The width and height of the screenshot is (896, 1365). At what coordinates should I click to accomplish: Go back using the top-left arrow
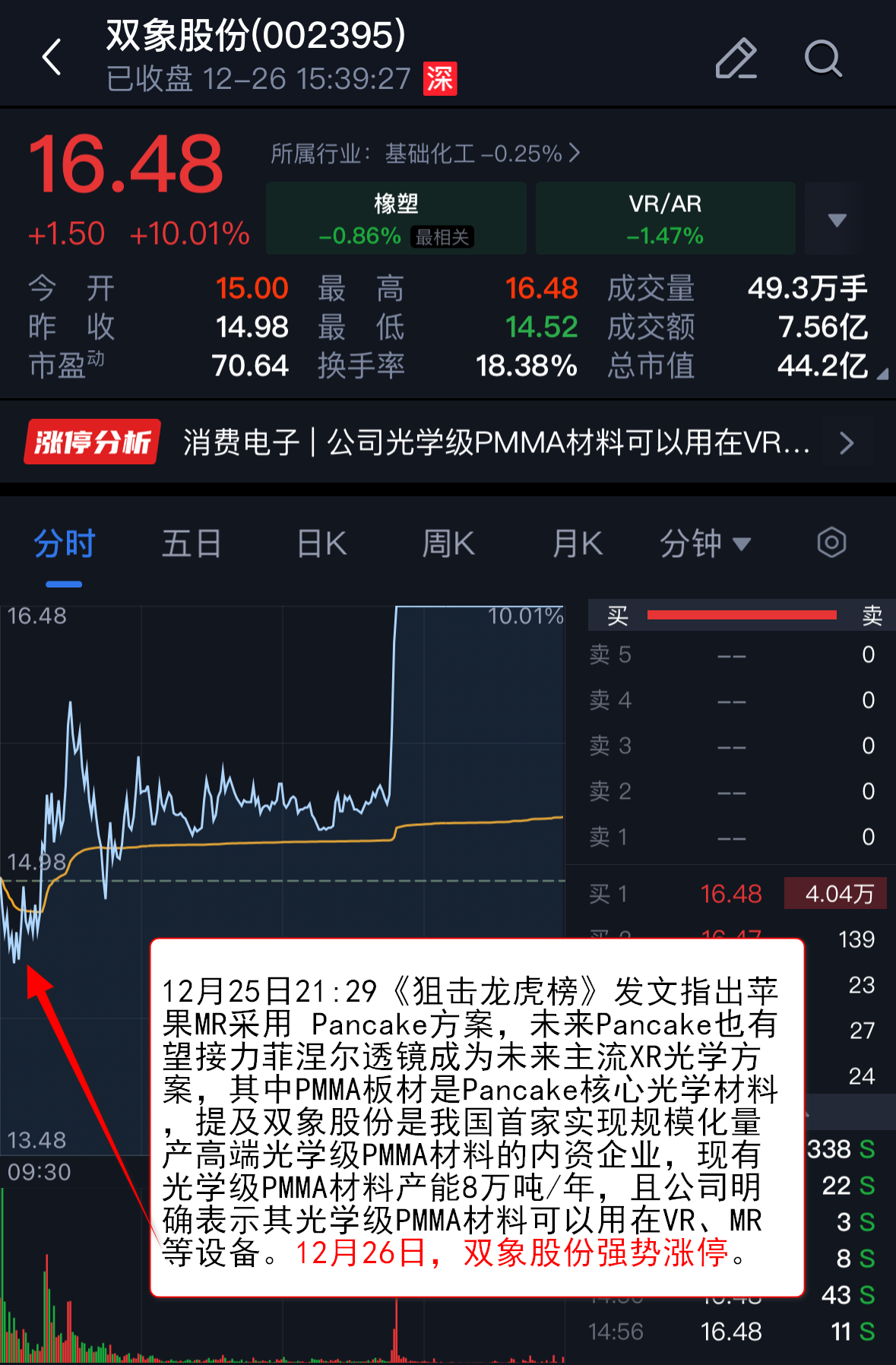(x=52, y=57)
